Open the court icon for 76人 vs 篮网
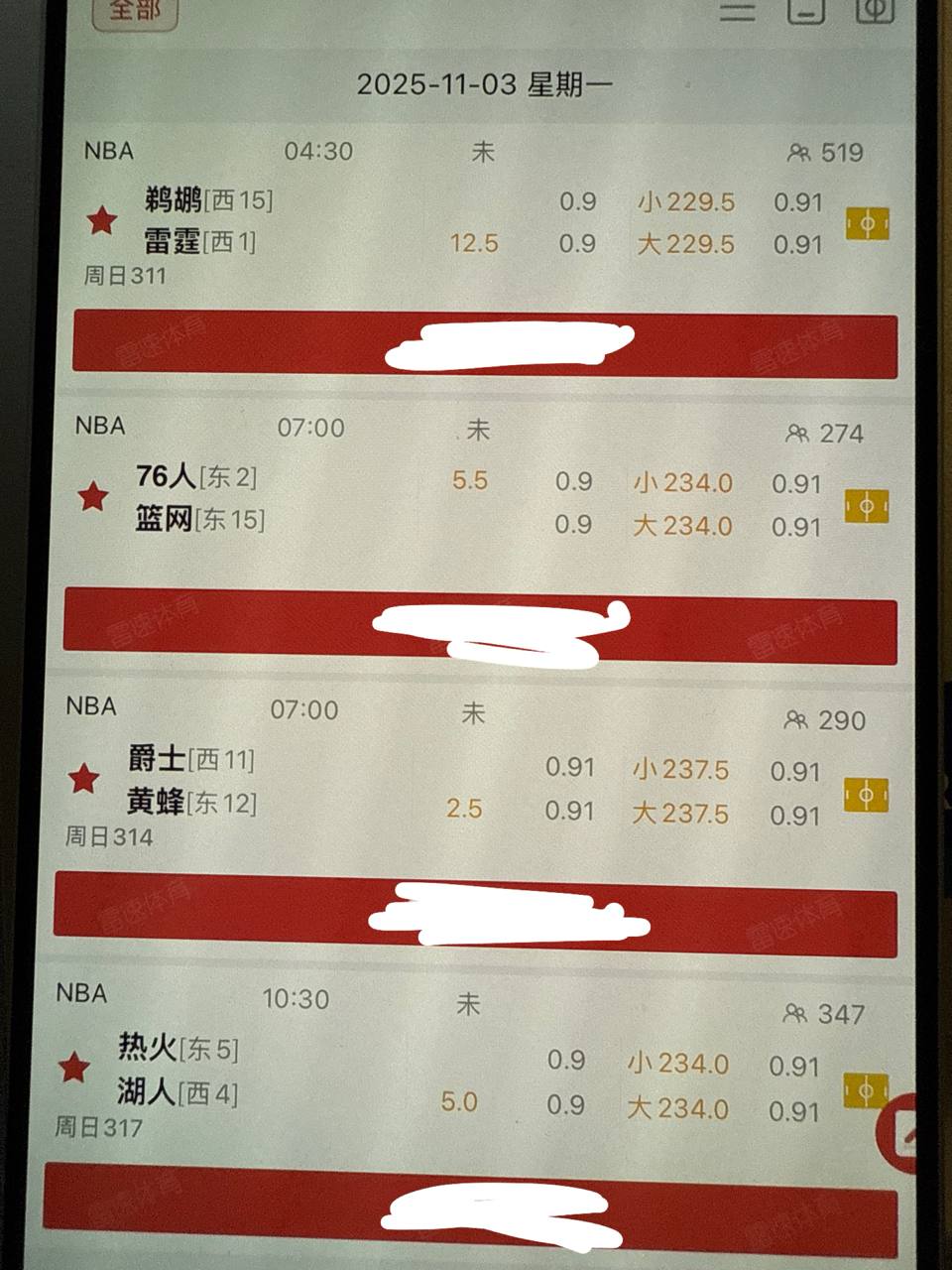This screenshot has height=1270, width=952. point(867,506)
